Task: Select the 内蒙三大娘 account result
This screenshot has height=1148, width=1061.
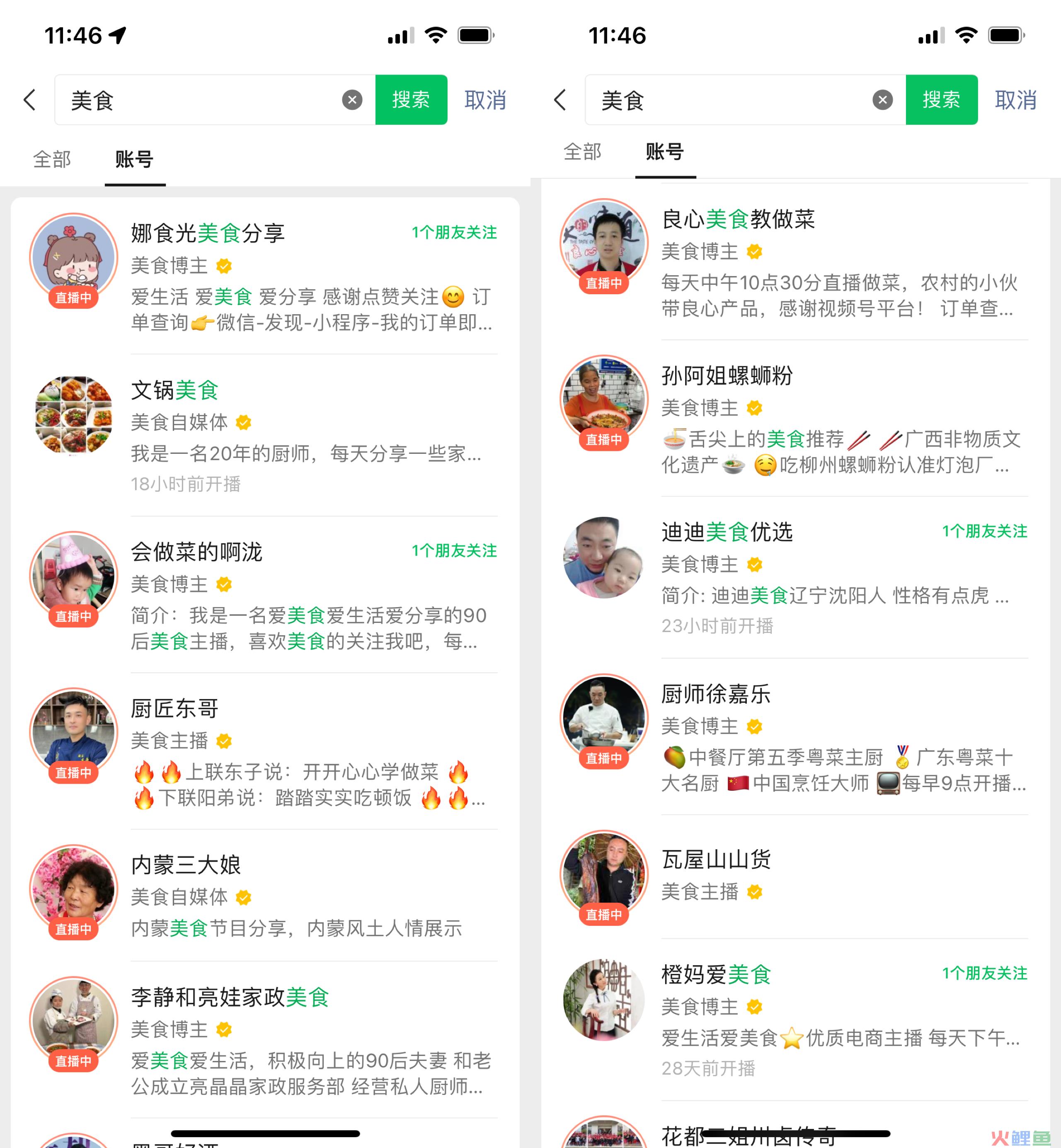Action: 185,865
